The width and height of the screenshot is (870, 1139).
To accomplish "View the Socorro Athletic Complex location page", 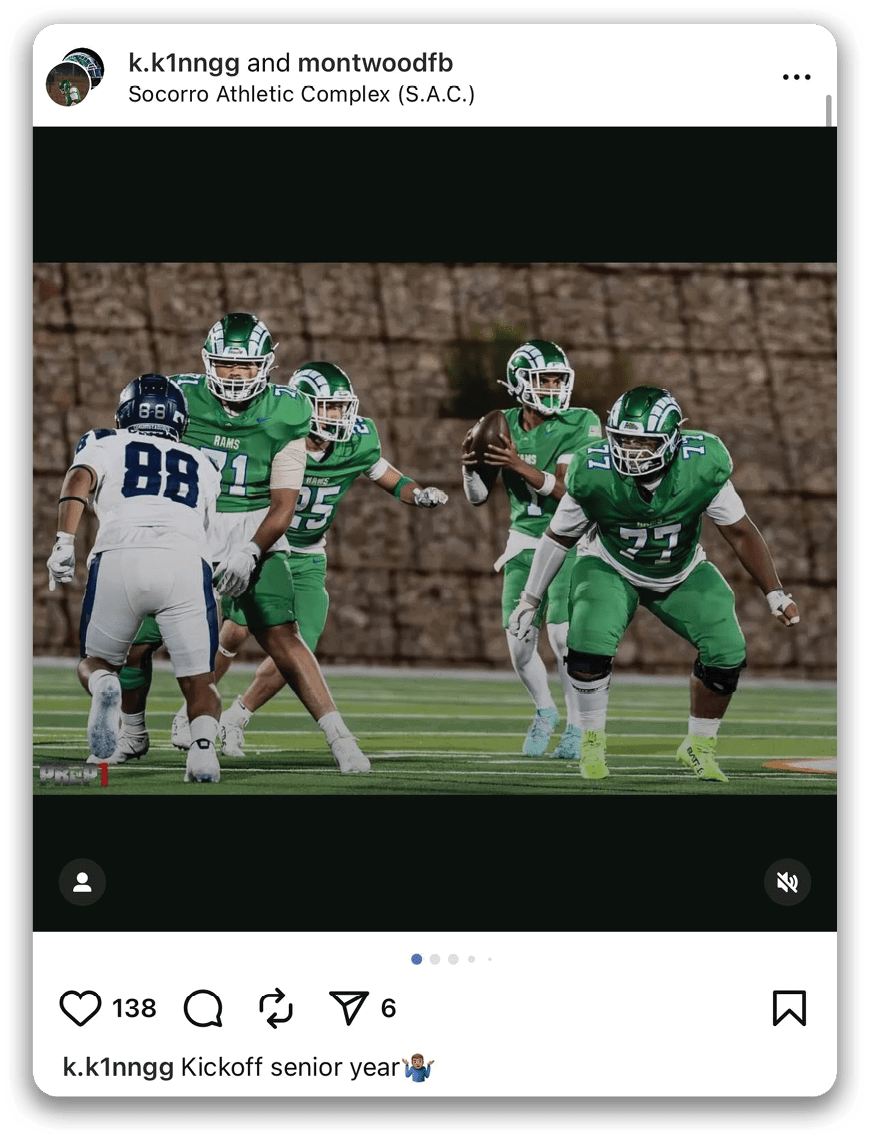I will (x=301, y=95).
